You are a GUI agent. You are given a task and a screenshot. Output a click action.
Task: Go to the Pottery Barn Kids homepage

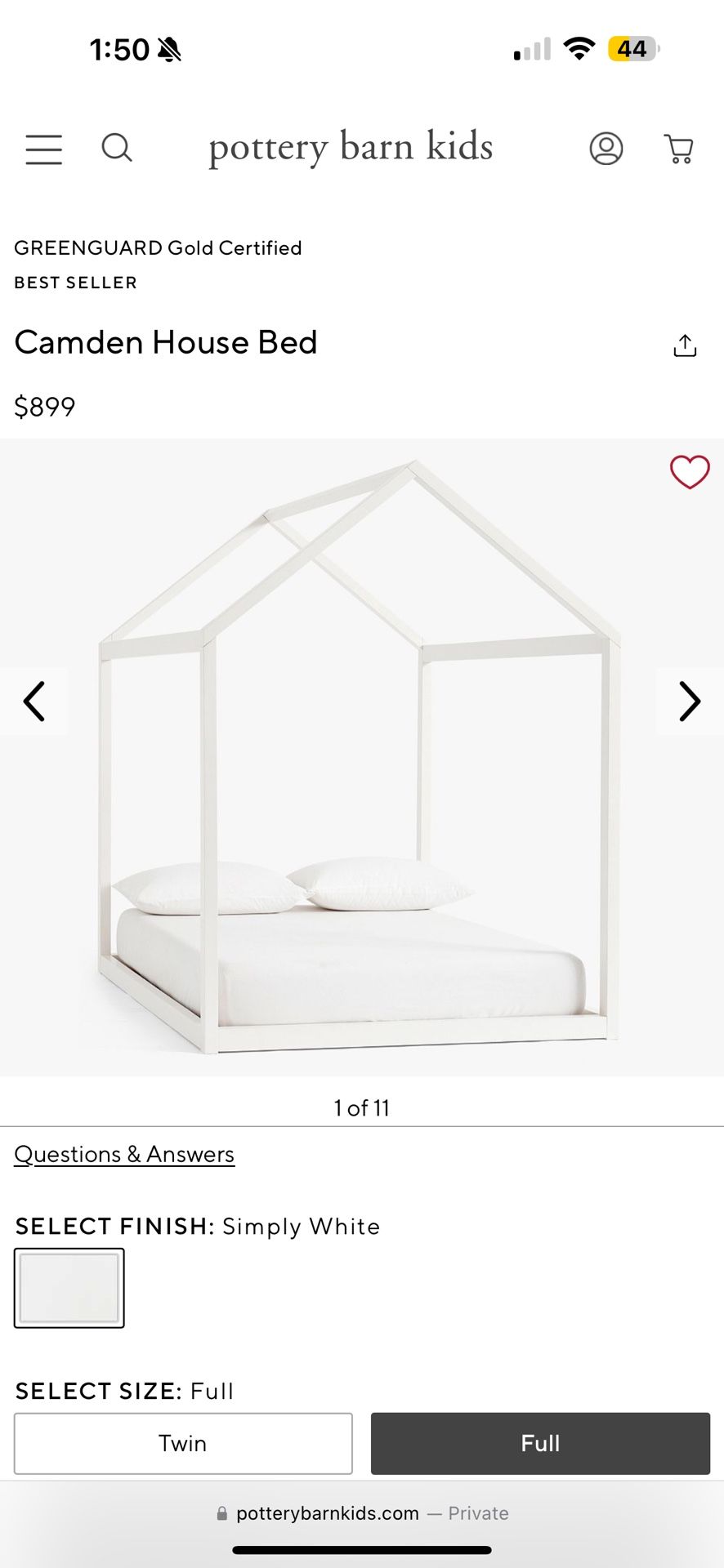click(x=351, y=148)
